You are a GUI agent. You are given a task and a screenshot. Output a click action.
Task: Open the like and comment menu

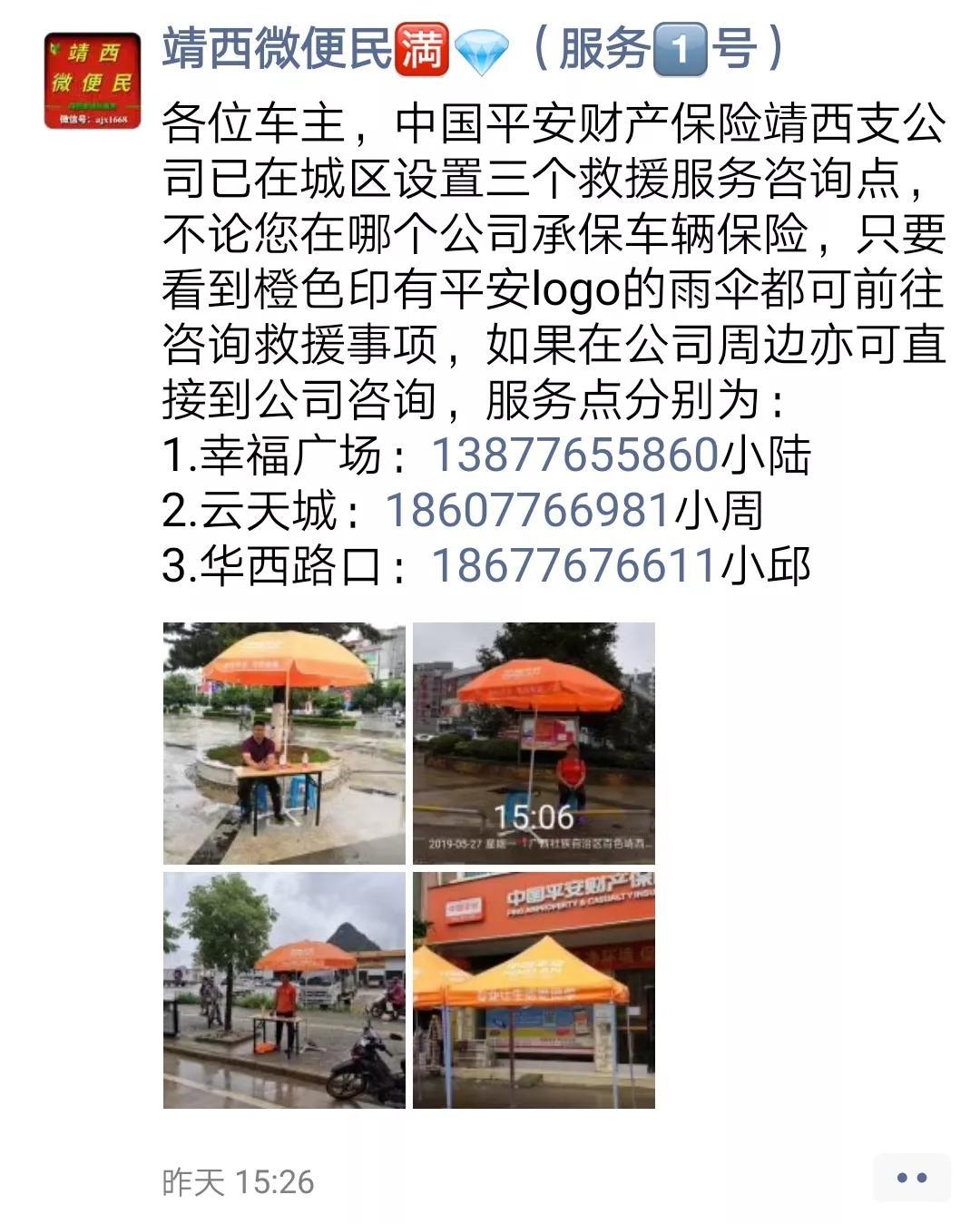911,1178
